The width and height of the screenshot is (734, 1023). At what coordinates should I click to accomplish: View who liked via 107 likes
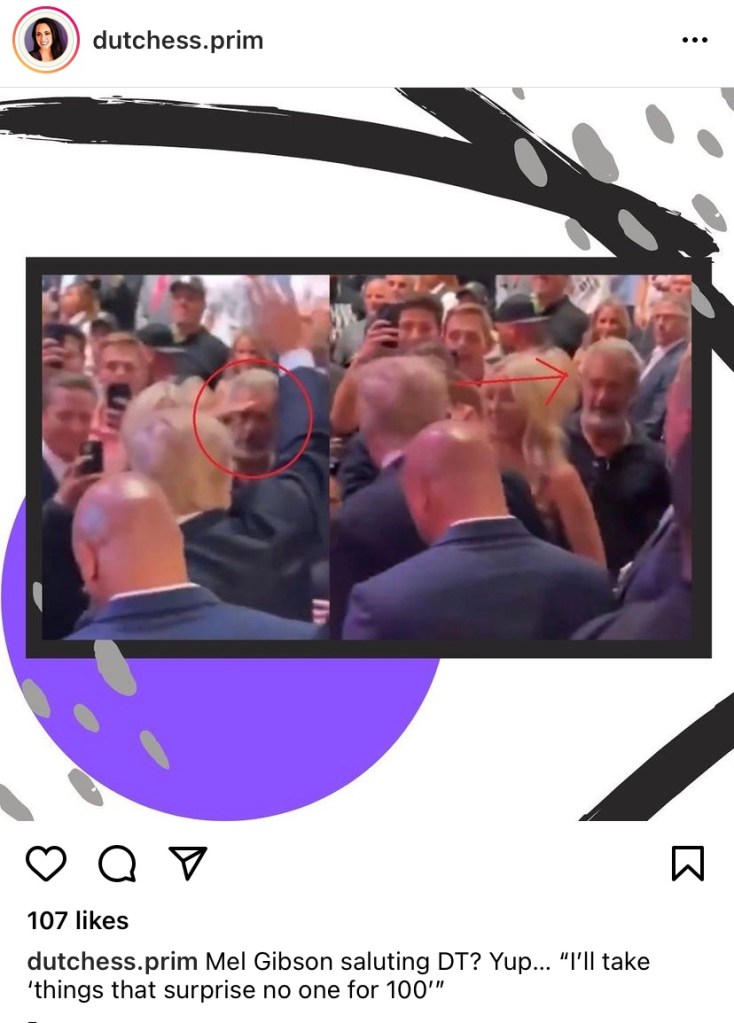[78, 919]
